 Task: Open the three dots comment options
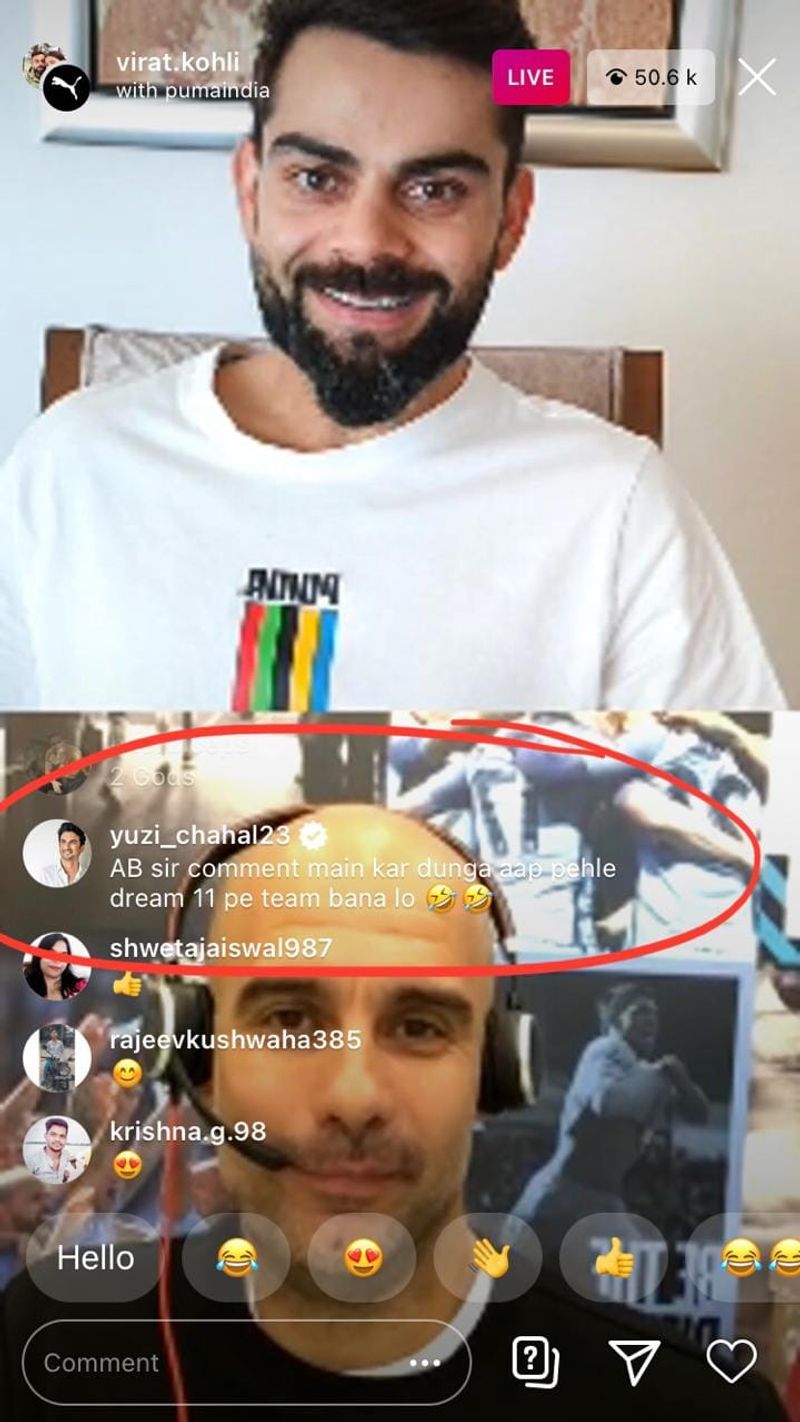425,1363
